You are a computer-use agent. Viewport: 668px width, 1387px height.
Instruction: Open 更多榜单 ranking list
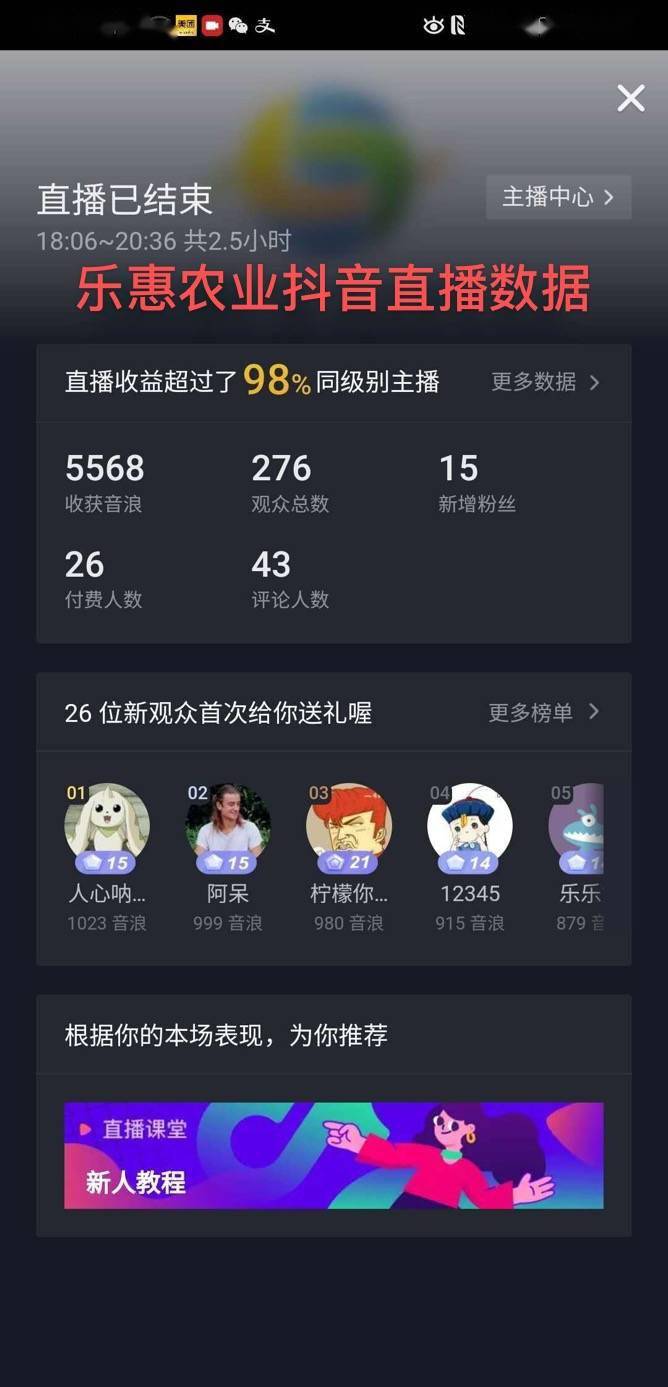(544, 712)
